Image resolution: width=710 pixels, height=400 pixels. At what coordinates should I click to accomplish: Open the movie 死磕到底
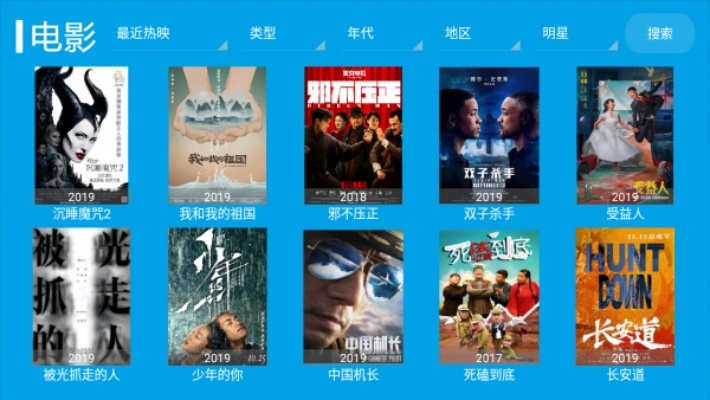[489, 297]
